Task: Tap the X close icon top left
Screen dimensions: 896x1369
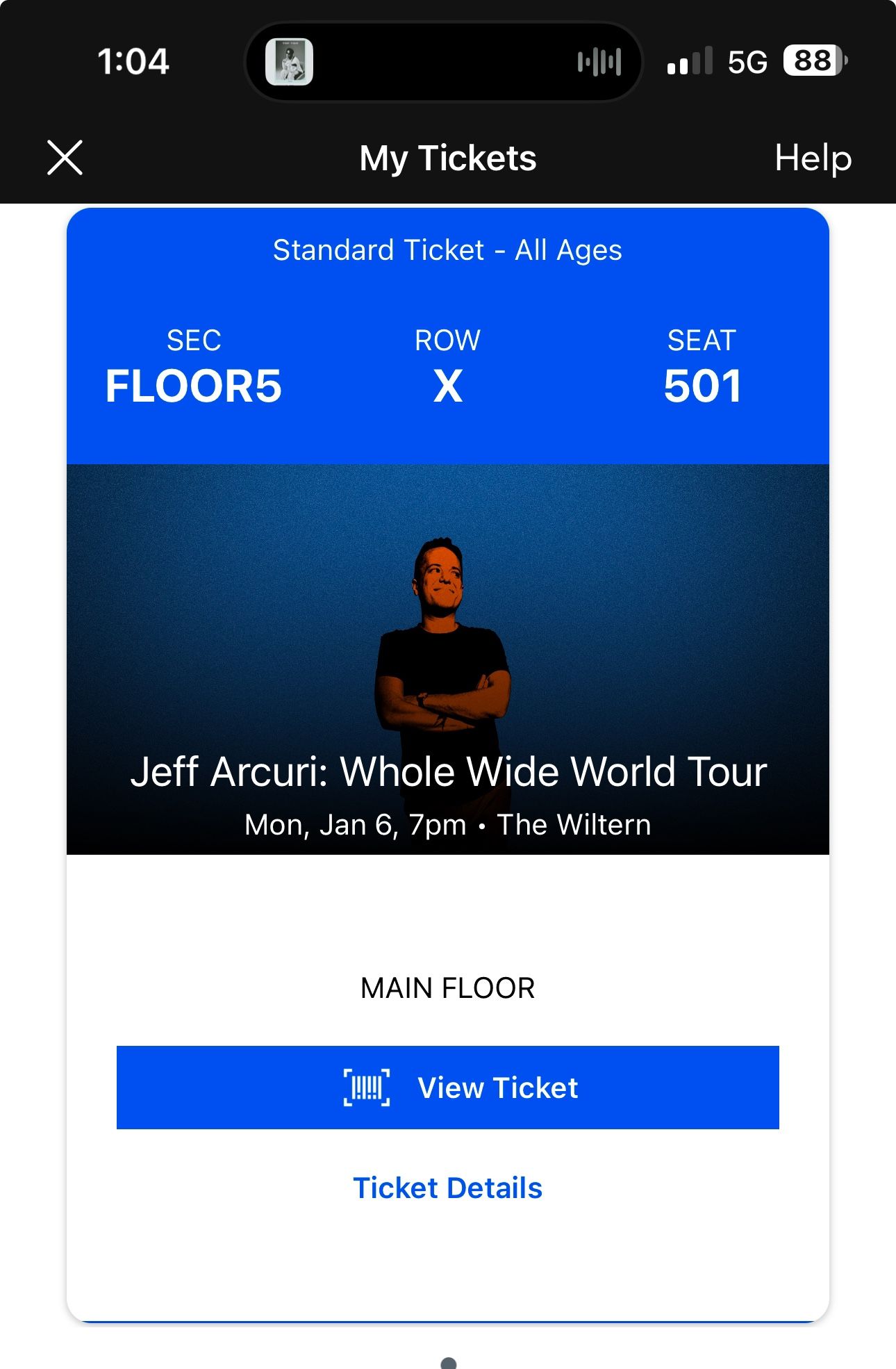Action: (64, 158)
